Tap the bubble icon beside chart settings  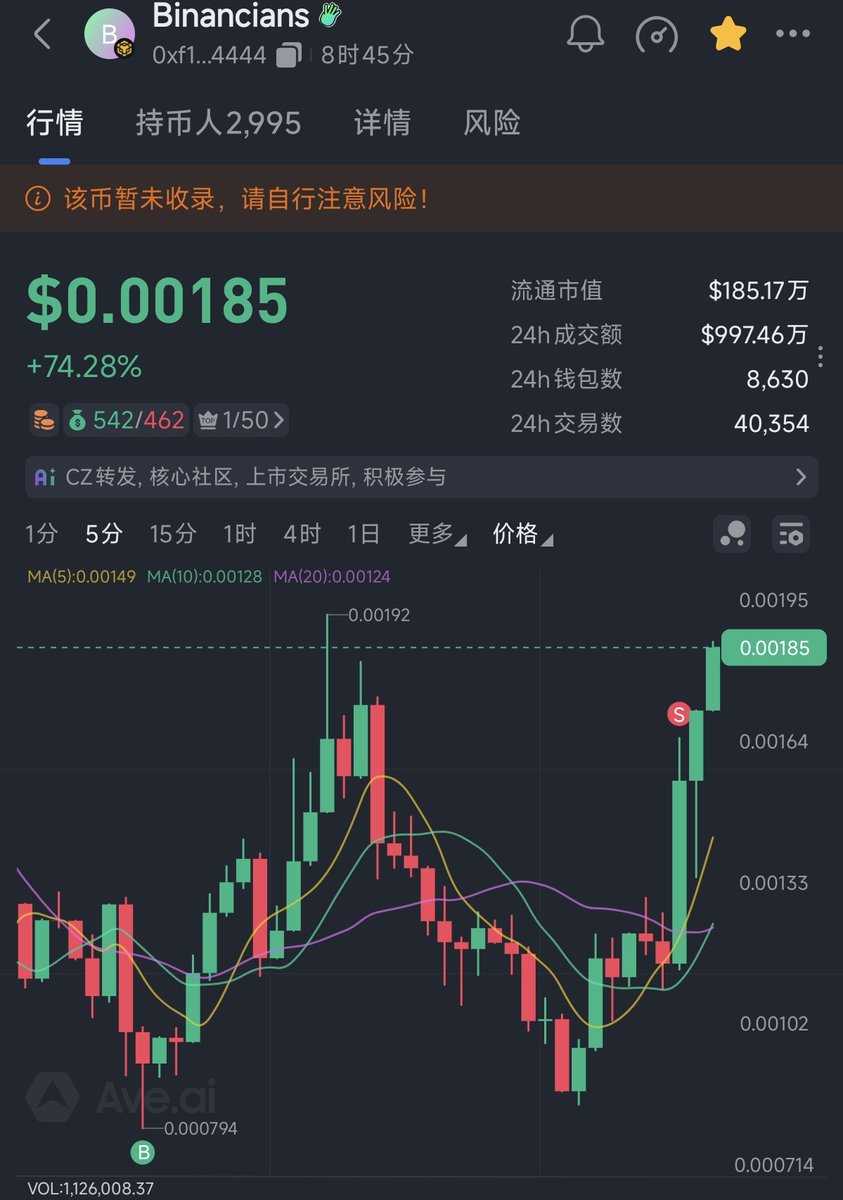pos(732,534)
